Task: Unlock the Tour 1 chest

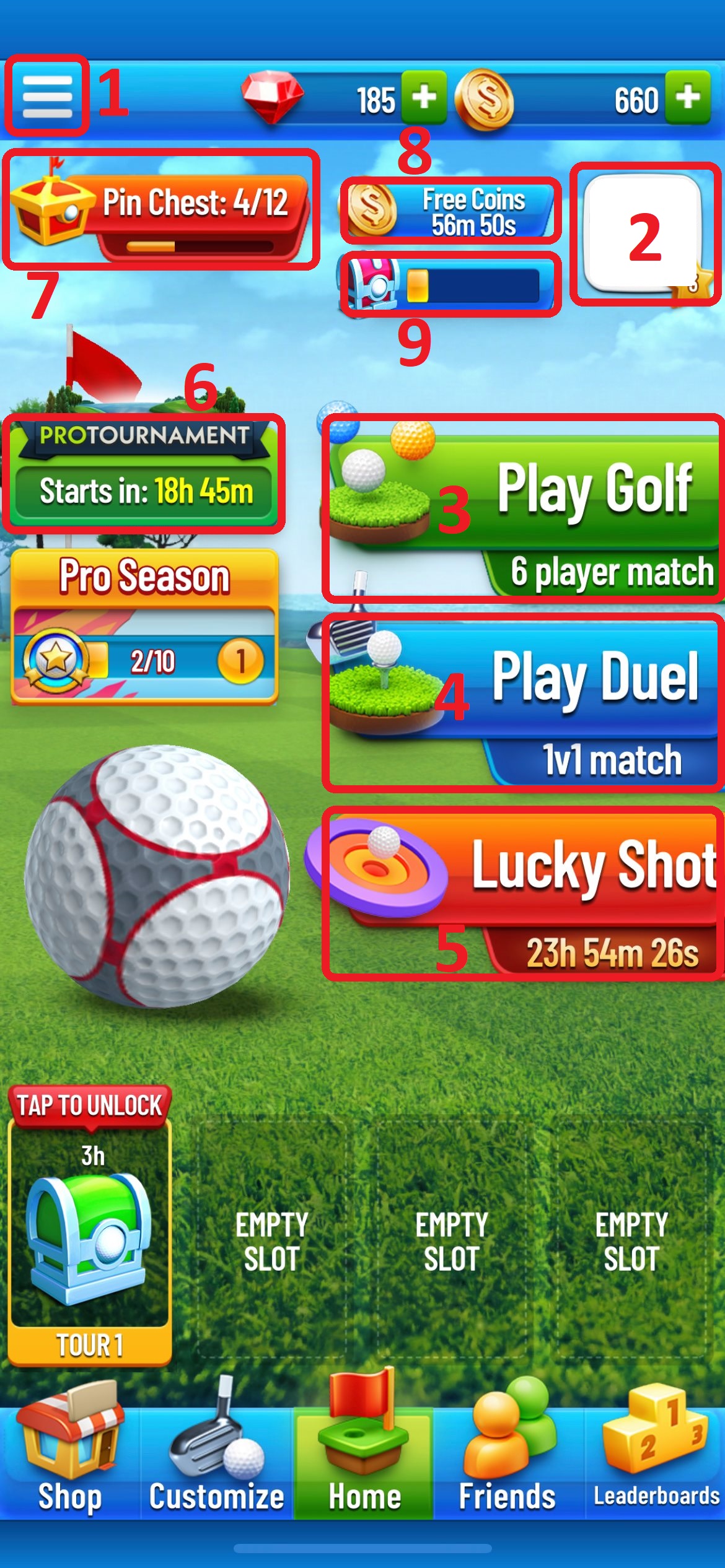Action: coord(90,1226)
